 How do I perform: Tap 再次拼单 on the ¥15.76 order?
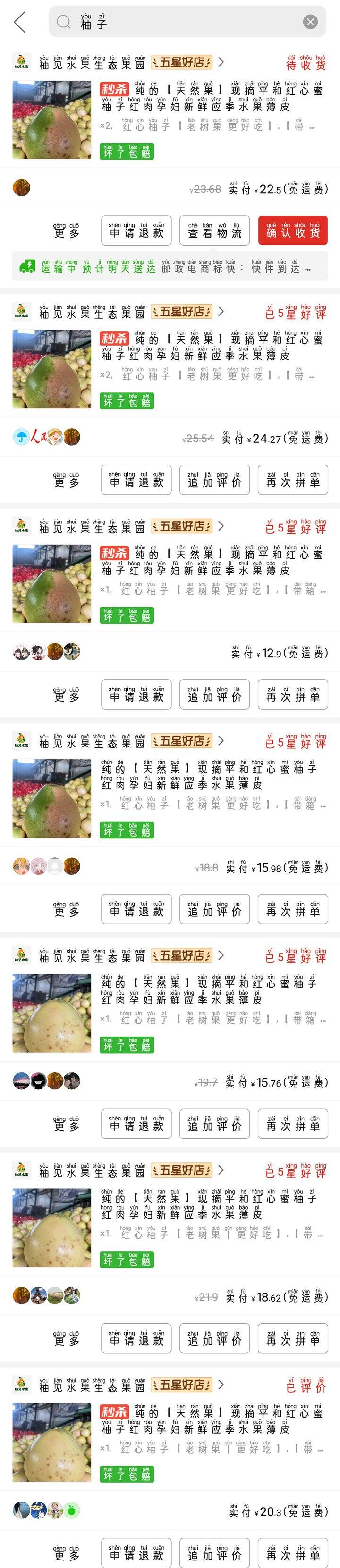coord(292,1124)
